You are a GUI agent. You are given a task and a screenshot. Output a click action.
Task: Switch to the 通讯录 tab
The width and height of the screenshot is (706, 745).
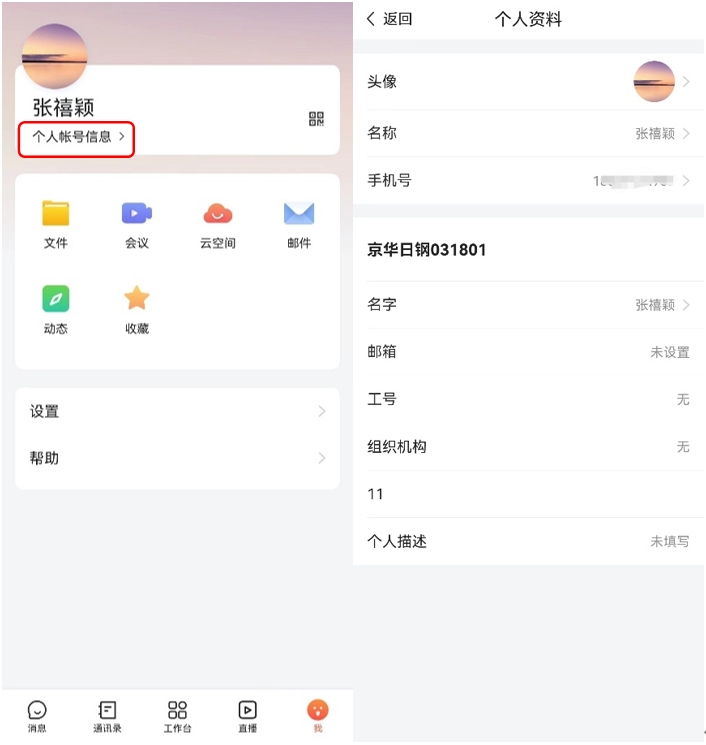107,716
